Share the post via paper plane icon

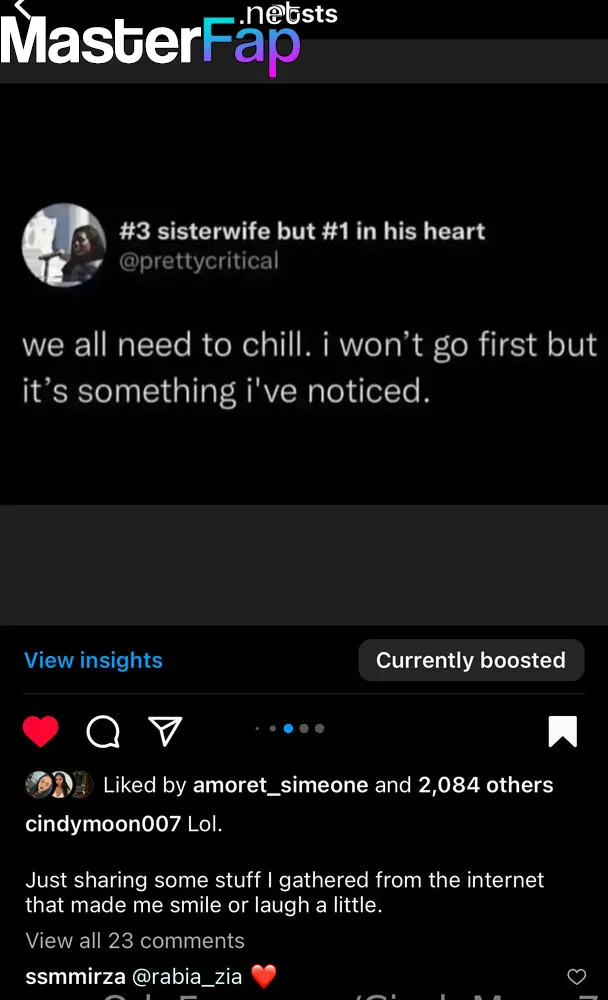165,731
